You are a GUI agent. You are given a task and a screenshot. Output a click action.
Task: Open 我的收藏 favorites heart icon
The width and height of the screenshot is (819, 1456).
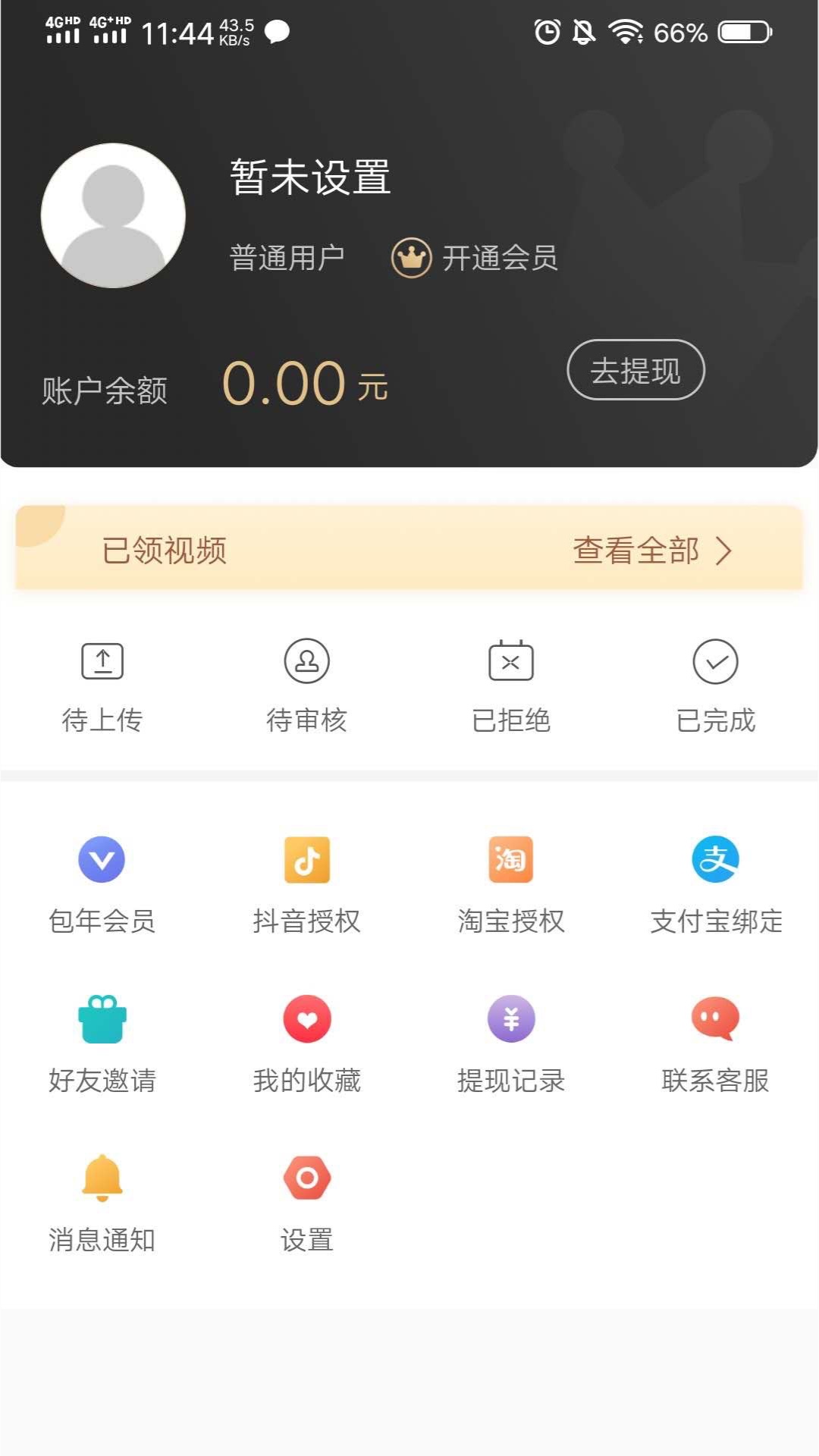point(306,1020)
